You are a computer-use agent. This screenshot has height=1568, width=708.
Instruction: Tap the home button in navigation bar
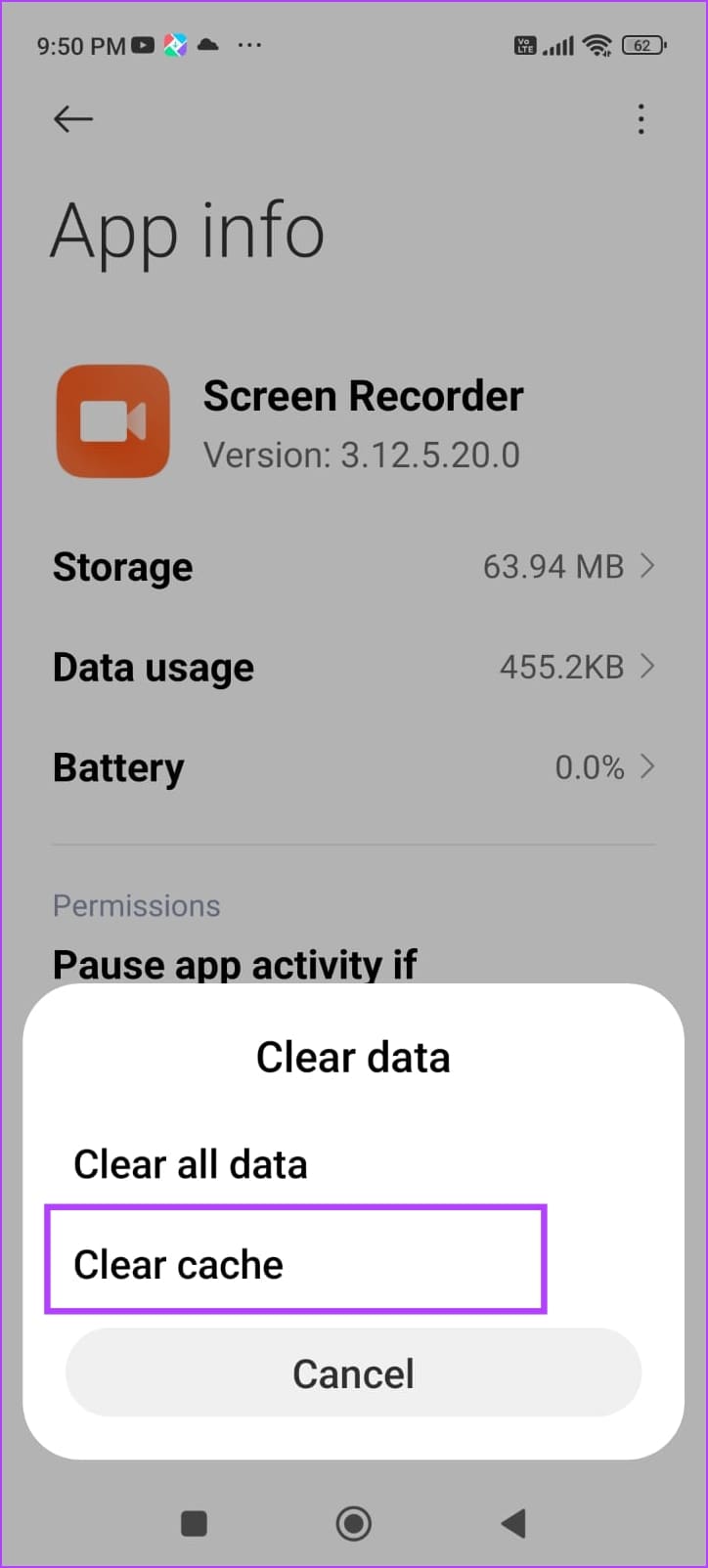point(353,1522)
